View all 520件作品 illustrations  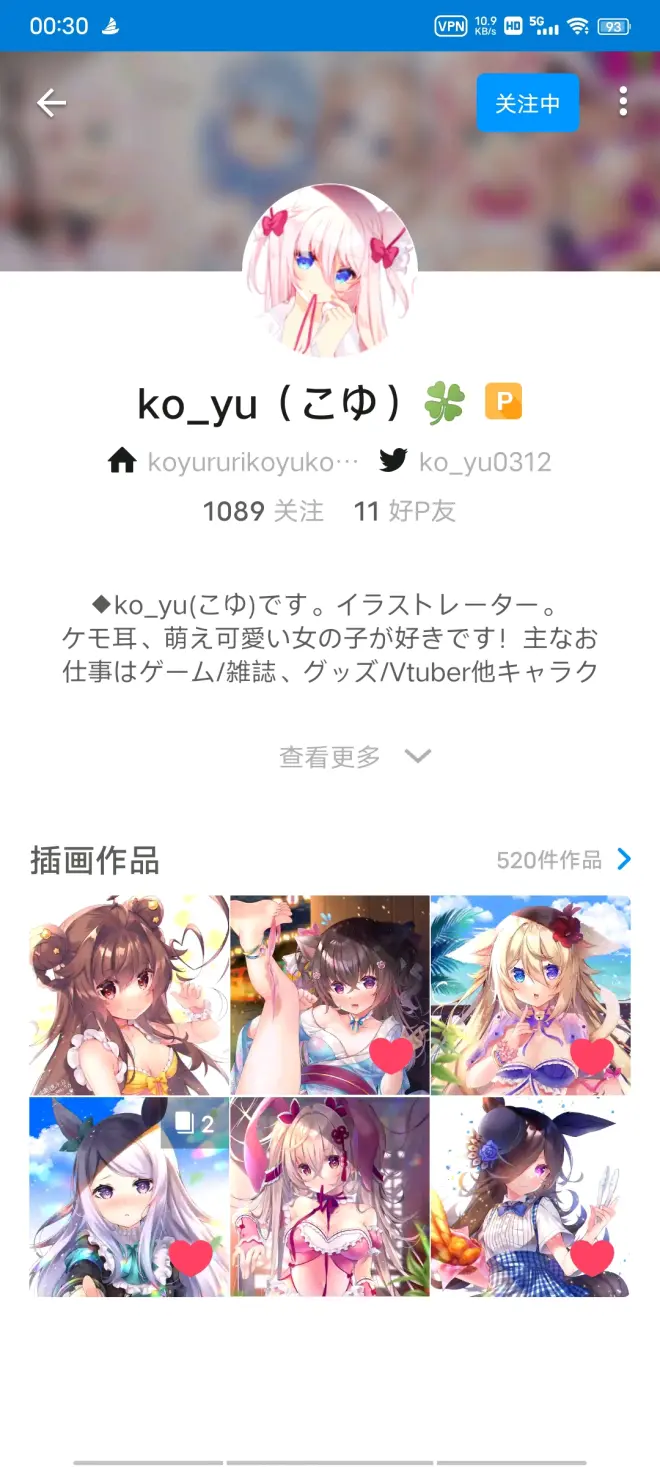pos(564,860)
